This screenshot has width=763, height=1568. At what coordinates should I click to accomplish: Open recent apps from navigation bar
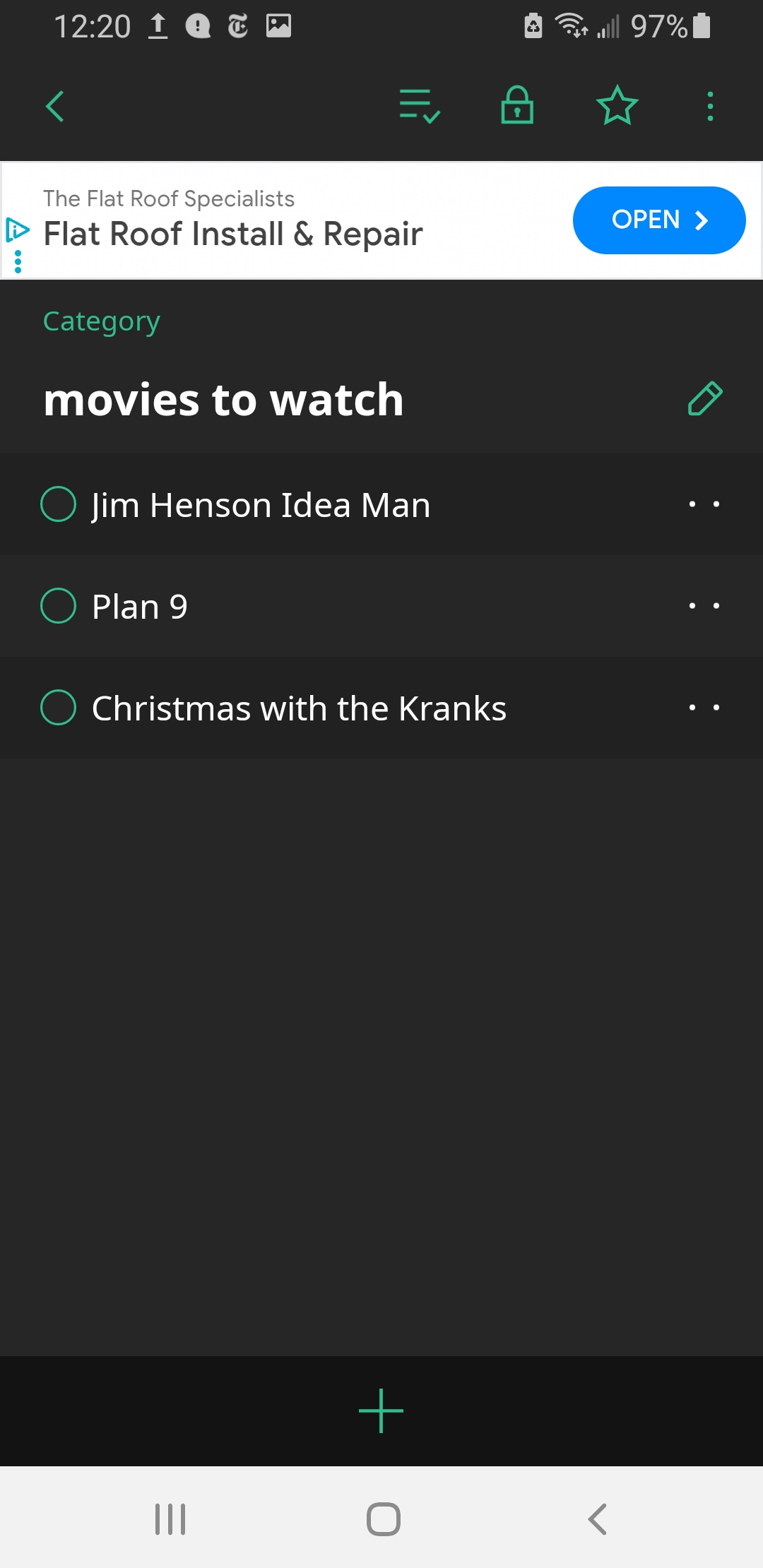[x=170, y=1519]
